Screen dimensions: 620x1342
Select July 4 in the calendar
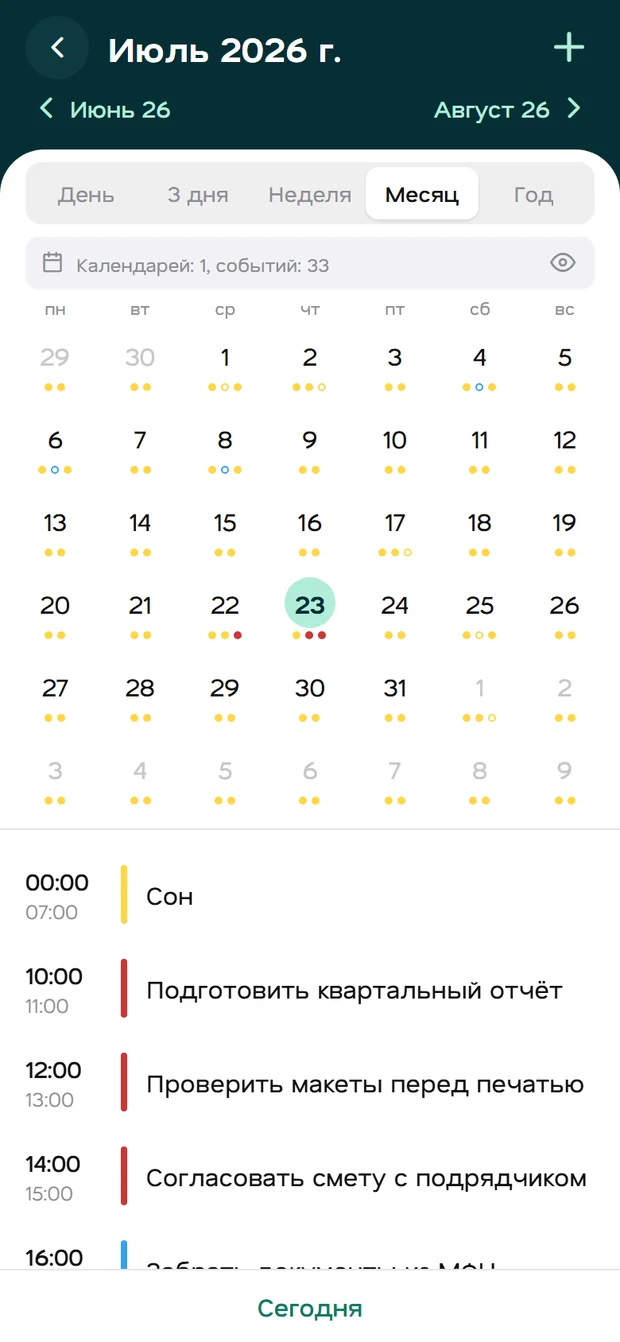coord(480,368)
